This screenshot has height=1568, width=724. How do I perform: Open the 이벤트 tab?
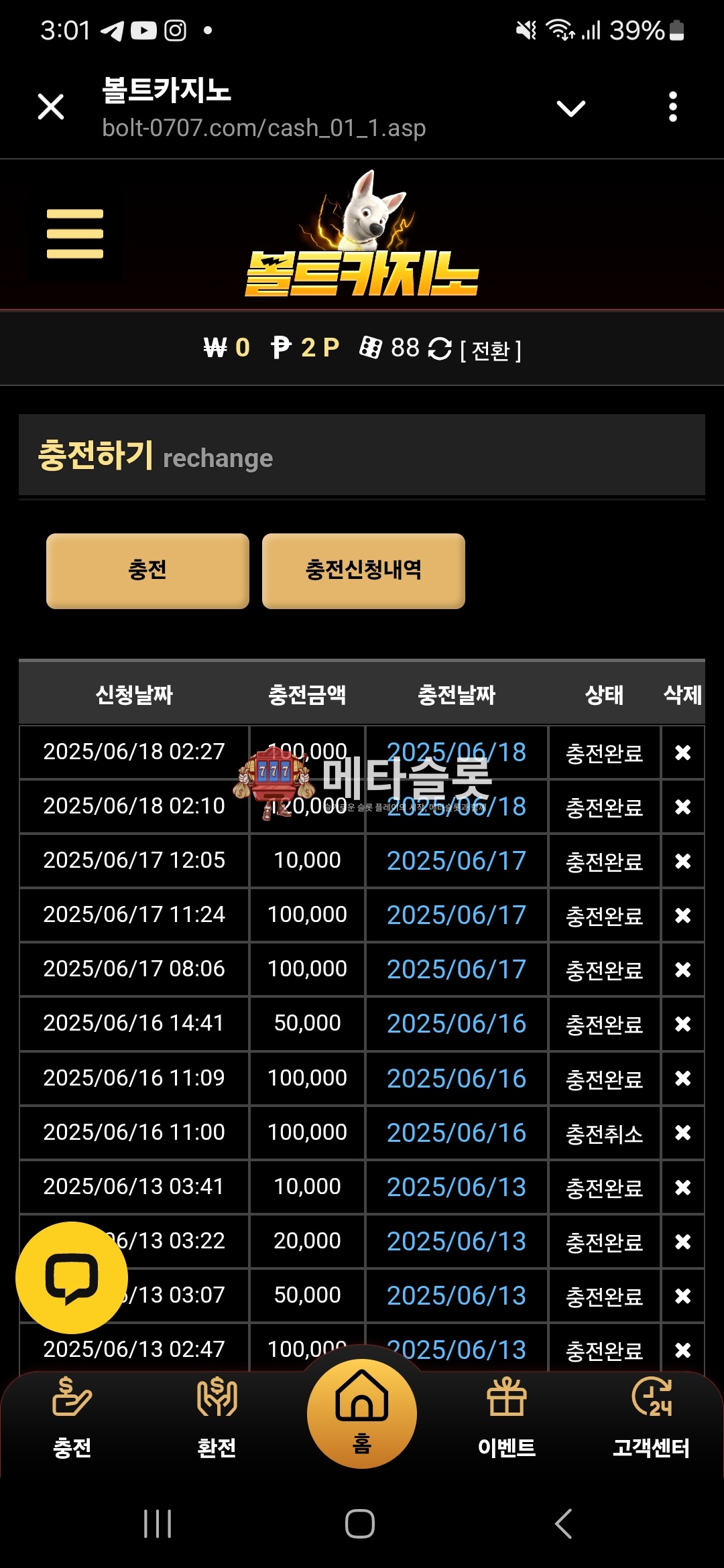pyautogui.click(x=507, y=1417)
